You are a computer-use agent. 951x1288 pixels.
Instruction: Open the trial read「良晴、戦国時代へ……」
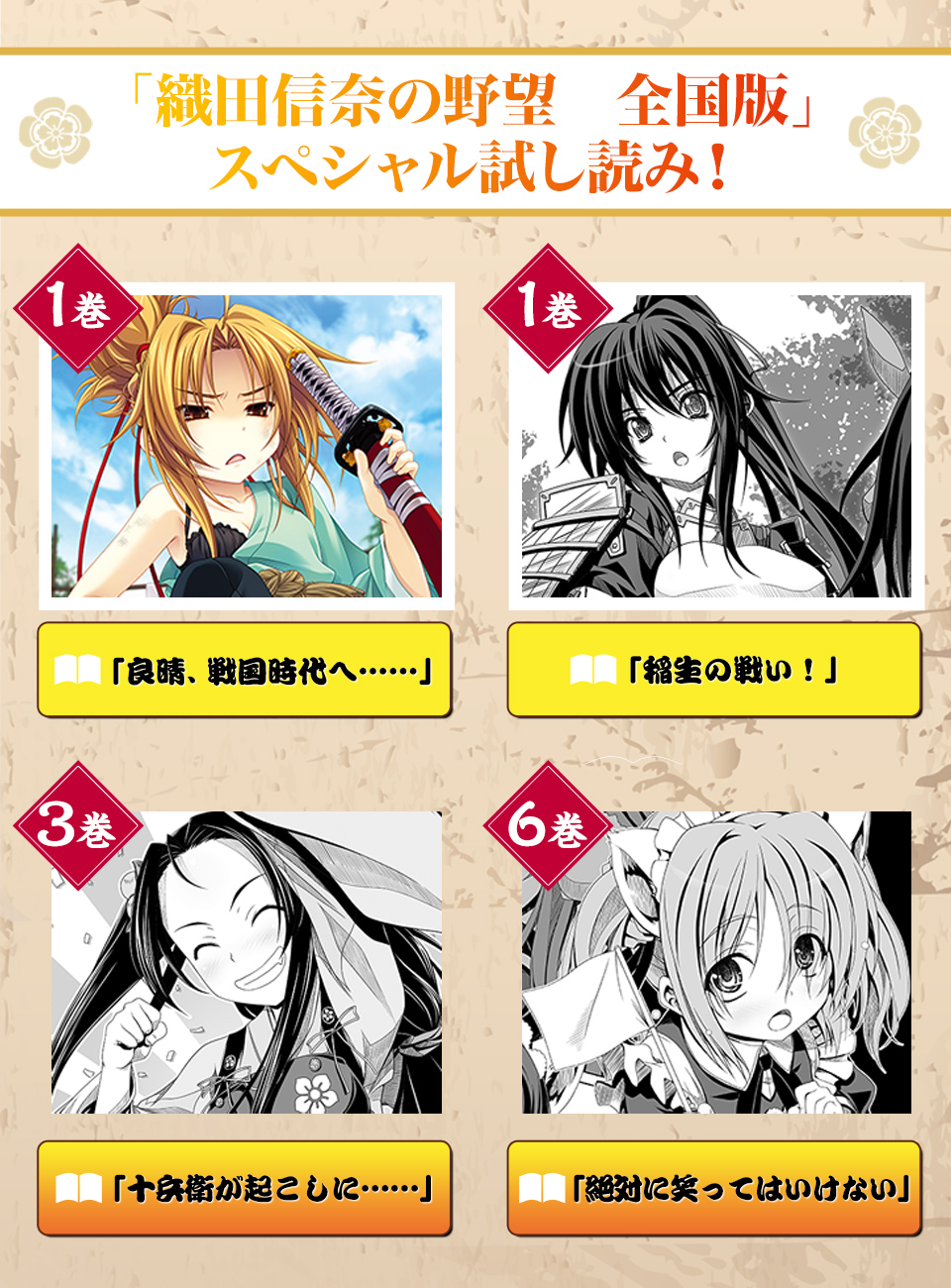click(x=244, y=671)
